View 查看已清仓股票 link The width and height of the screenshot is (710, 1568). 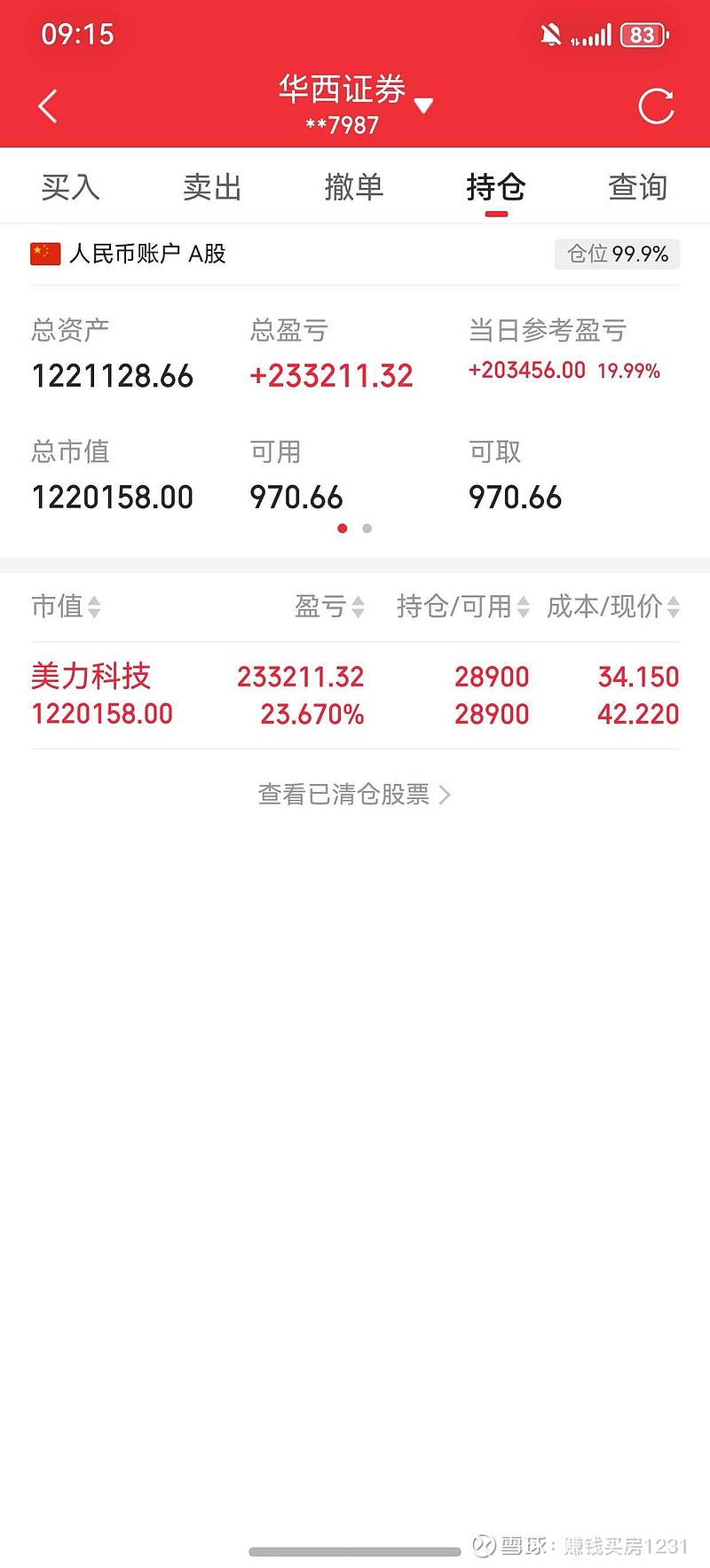(x=354, y=795)
